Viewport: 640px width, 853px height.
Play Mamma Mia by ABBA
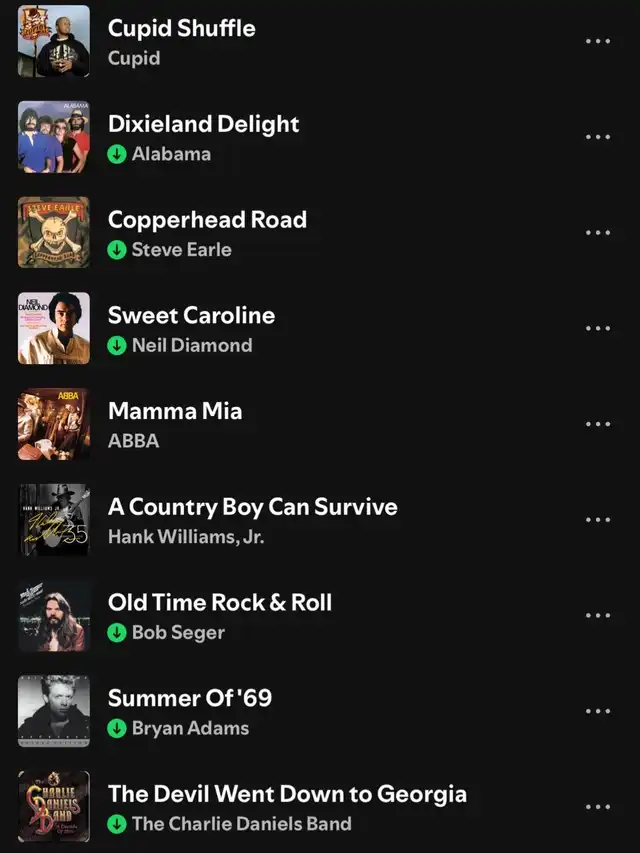pyautogui.click(x=175, y=411)
